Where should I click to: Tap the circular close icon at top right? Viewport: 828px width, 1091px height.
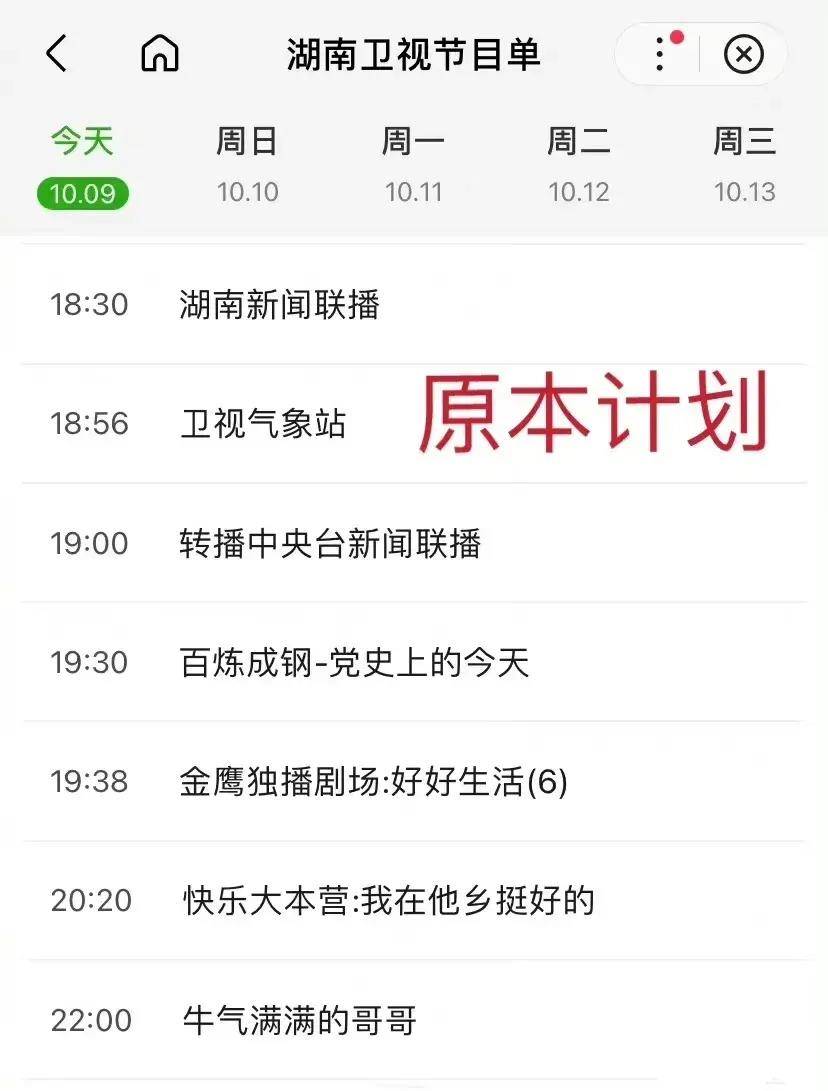tap(743, 55)
